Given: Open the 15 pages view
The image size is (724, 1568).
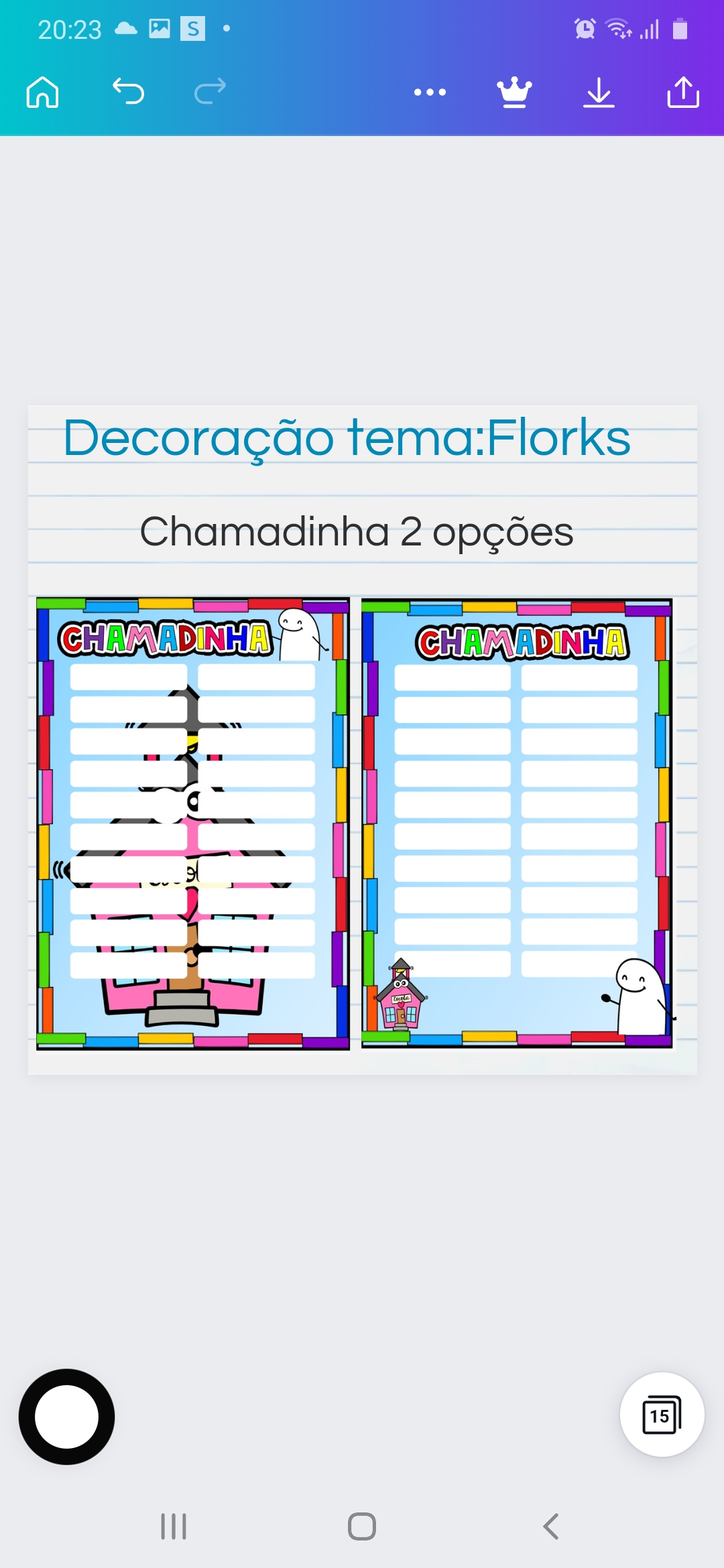Looking at the screenshot, I should pyautogui.click(x=662, y=1415).
